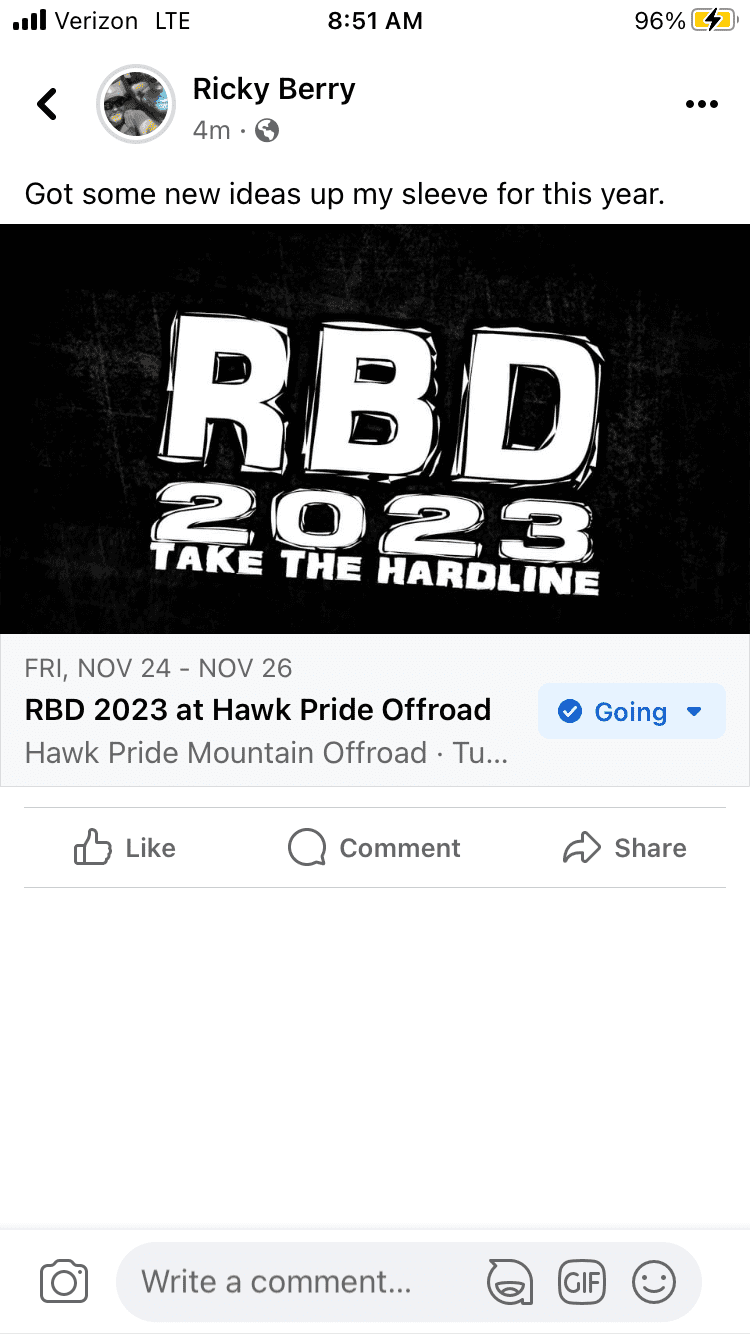
Task: Open Ricky Berry's profile picture
Action: [135, 104]
